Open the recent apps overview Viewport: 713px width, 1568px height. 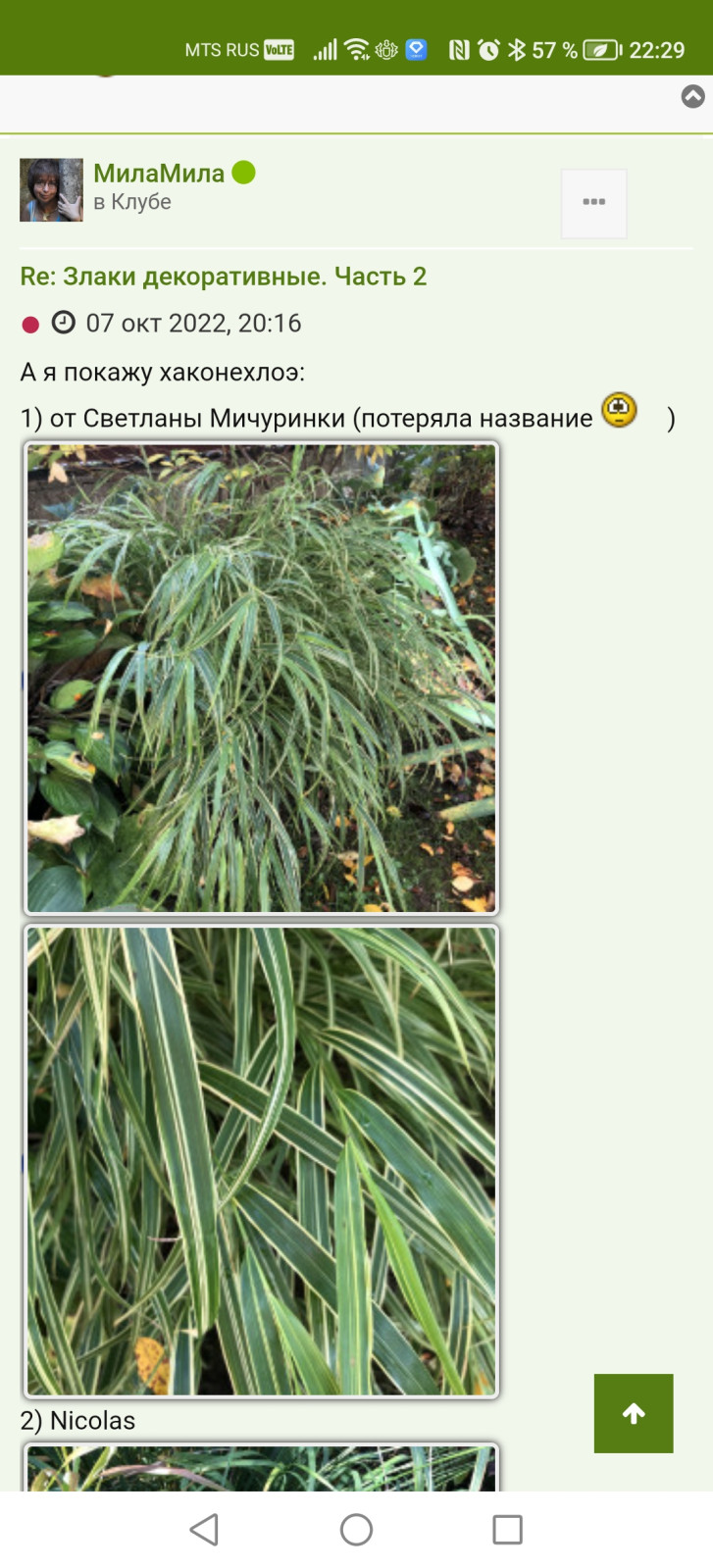[x=507, y=1530]
